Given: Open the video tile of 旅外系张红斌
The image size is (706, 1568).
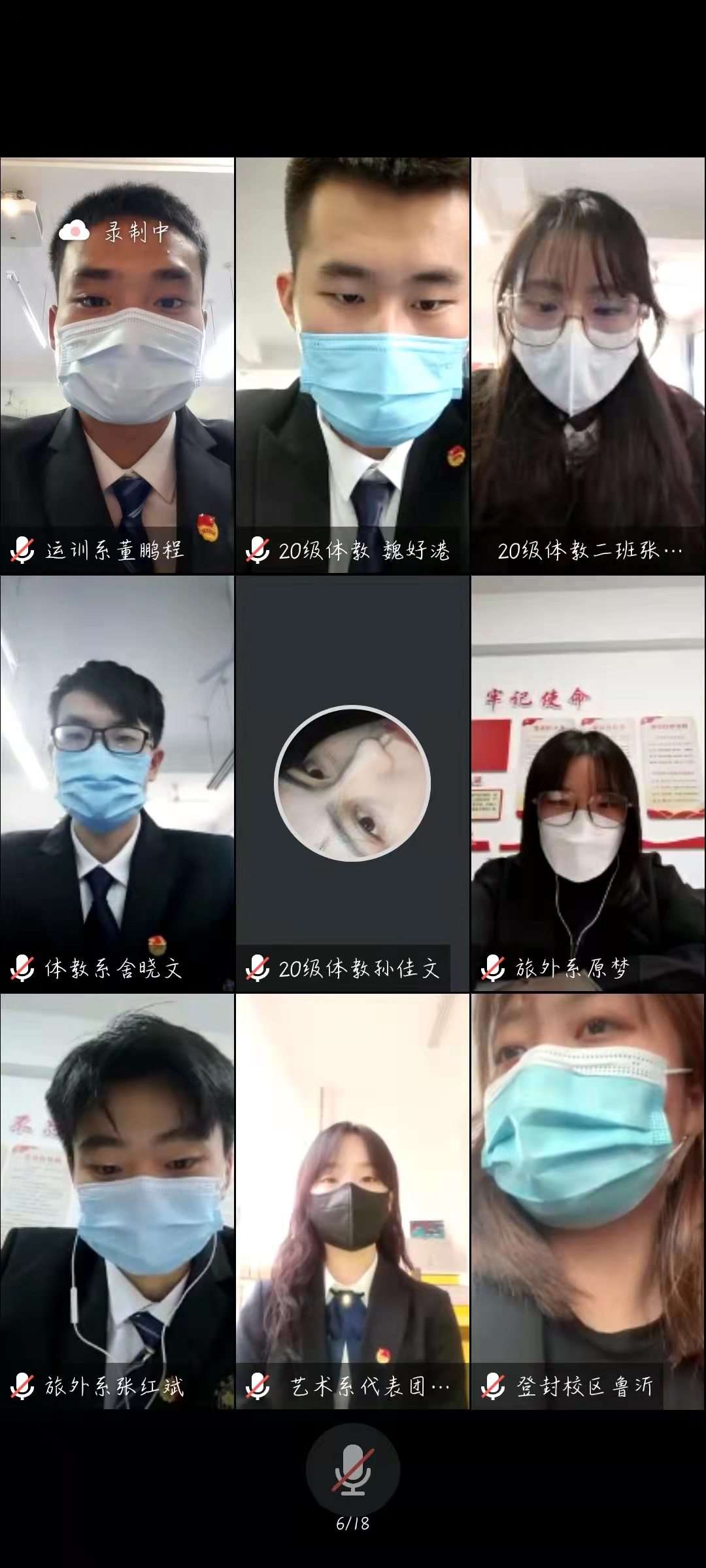Looking at the screenshot, I should (x=117, y=1202).
